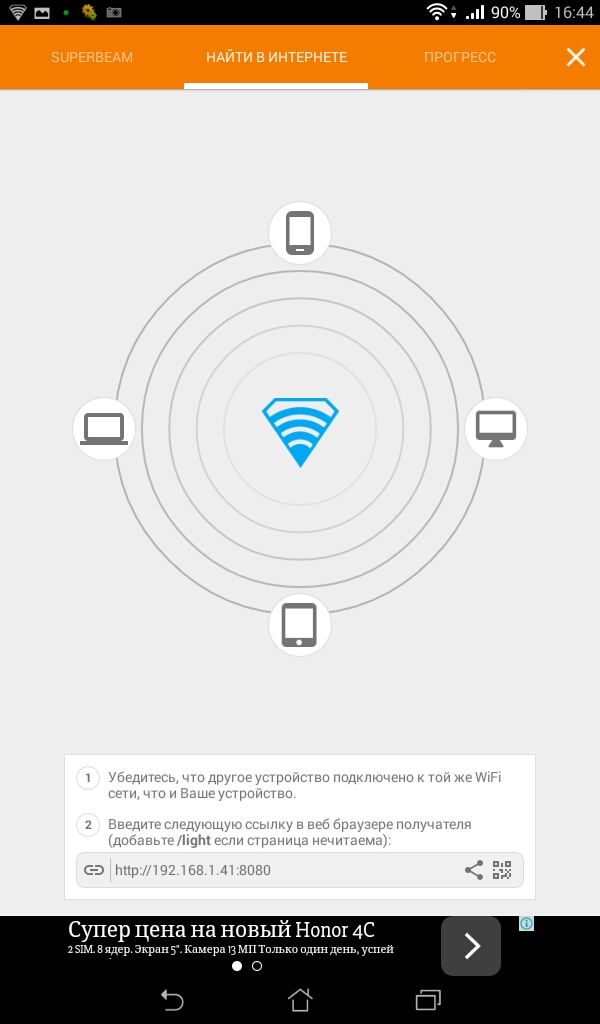Screen dimensions: 600x1024
Task: Open the ad info icon
Action: coord(526,924)
